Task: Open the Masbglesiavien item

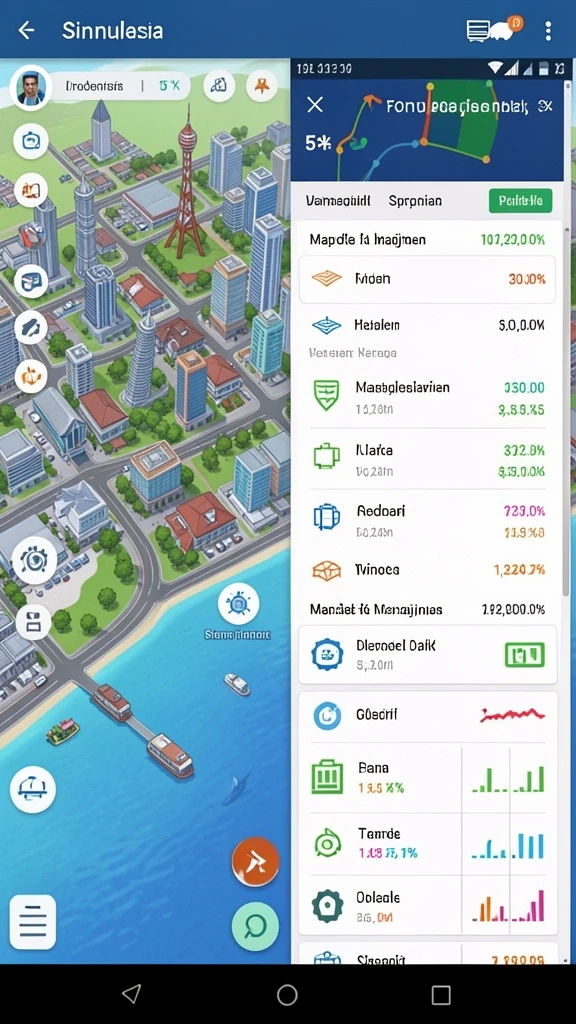Action: point(427,398)
